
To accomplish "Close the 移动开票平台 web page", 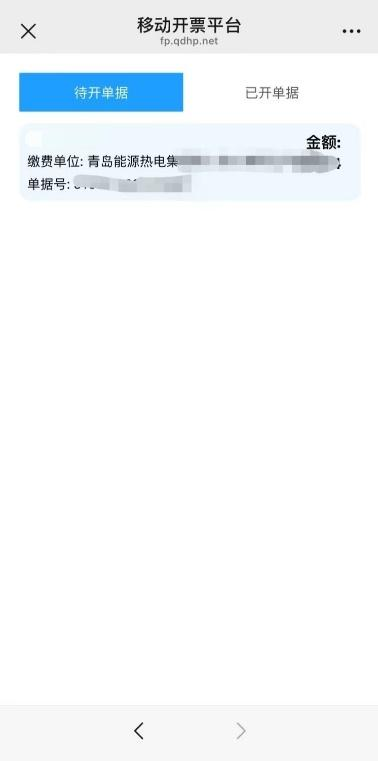I will tap(28, 32).
